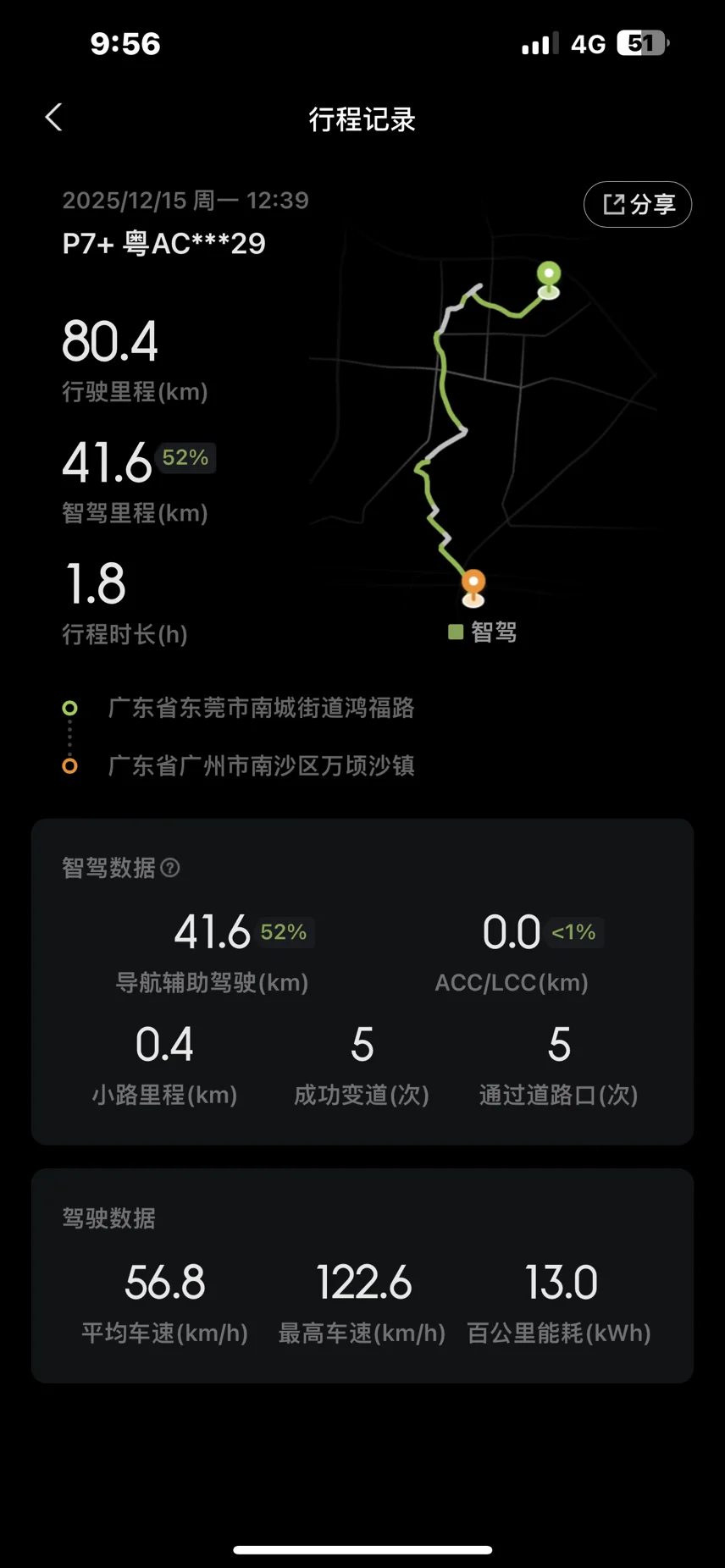Viewport: 725px width, 1568px height.
Task: Open the help icon next to 智驾数据
Action: tap(170, 868)
